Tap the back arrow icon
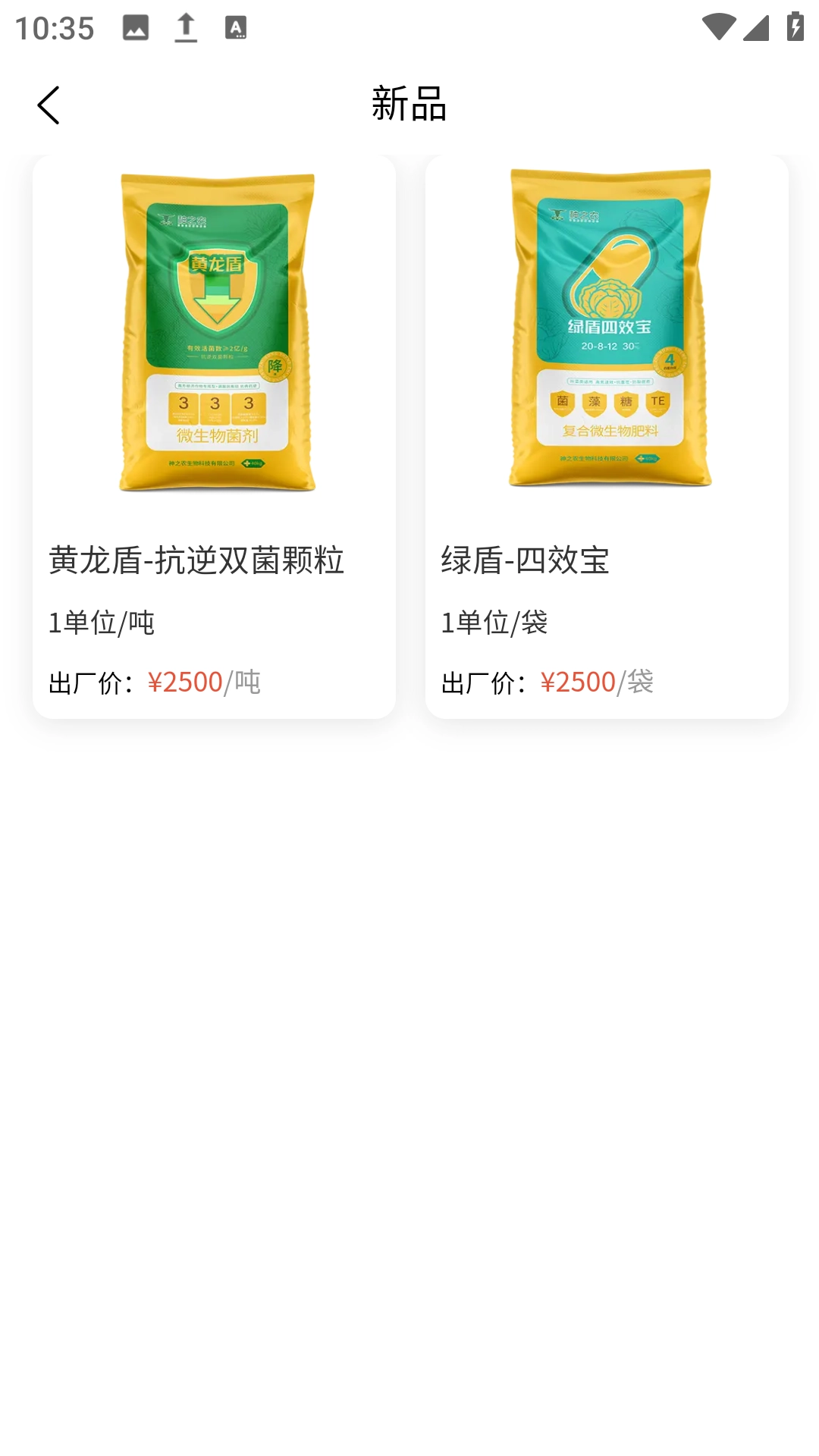819x1456 pixels. (50, 104)
